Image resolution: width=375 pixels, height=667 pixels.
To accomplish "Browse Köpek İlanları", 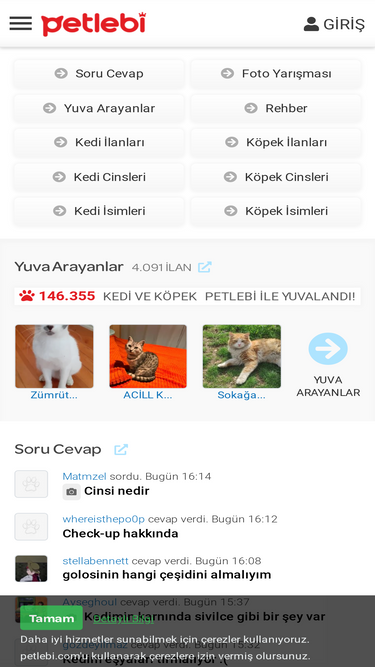I will click(276, 142).
